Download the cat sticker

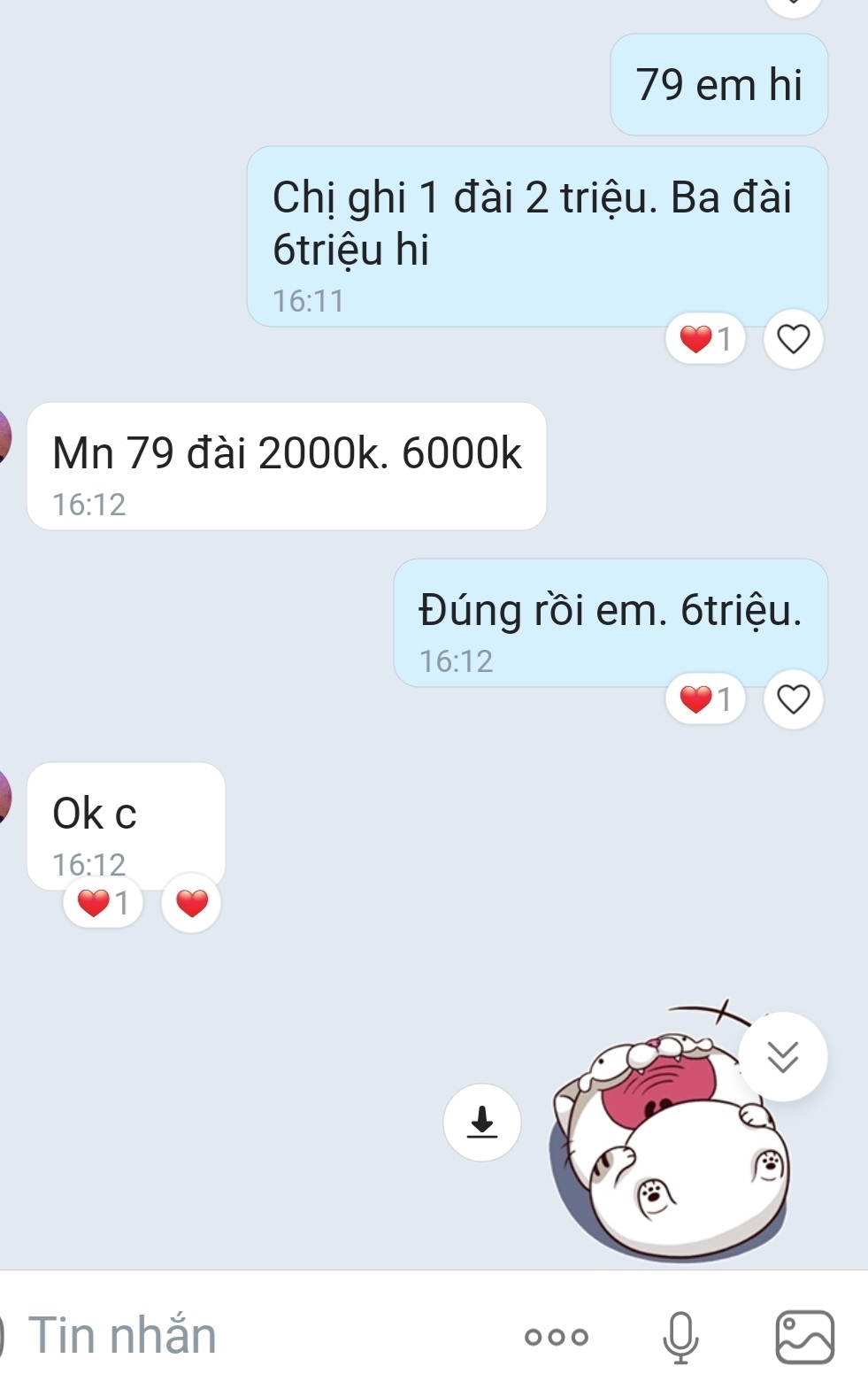pos(482,1122)
